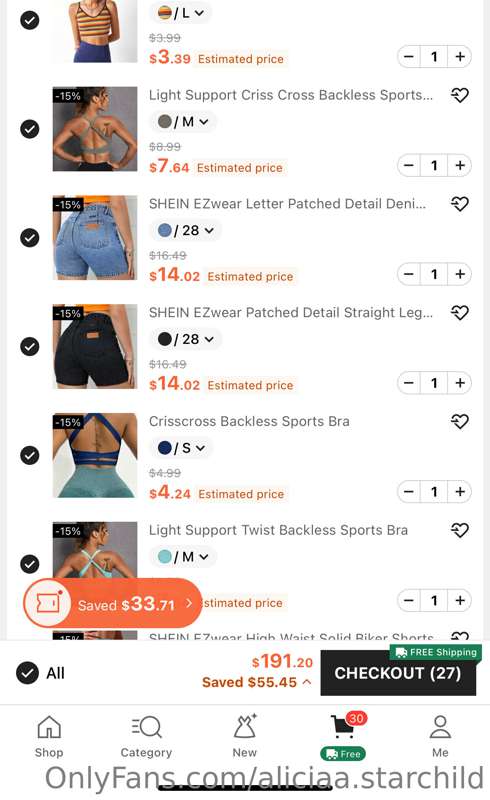Deselect the Light Support Twist Backless Sports Bra
This screenshot has height=800, width=490.
(x=30, y=564)
